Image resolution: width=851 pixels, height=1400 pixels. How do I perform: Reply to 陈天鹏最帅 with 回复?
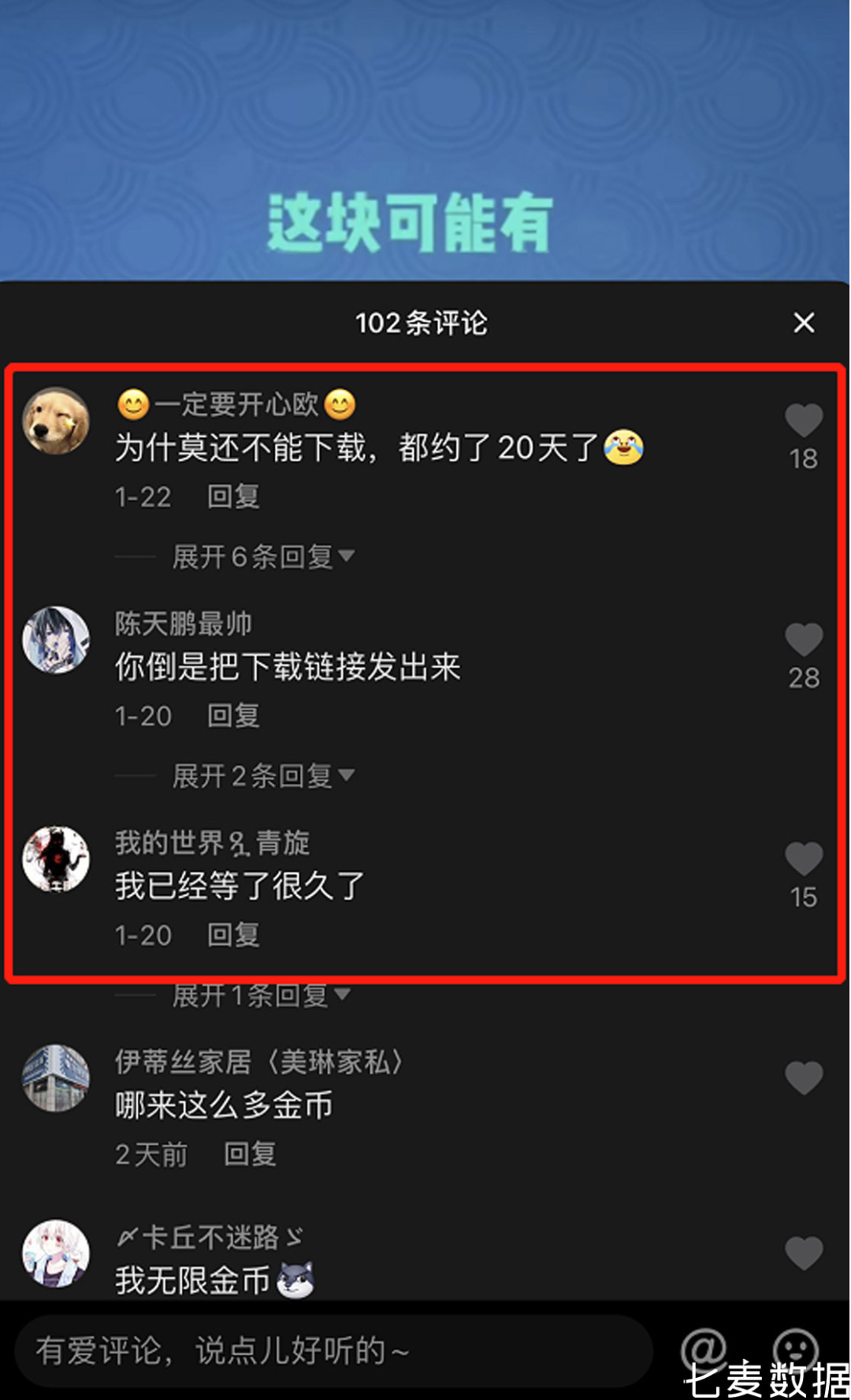tap(233, 715)
